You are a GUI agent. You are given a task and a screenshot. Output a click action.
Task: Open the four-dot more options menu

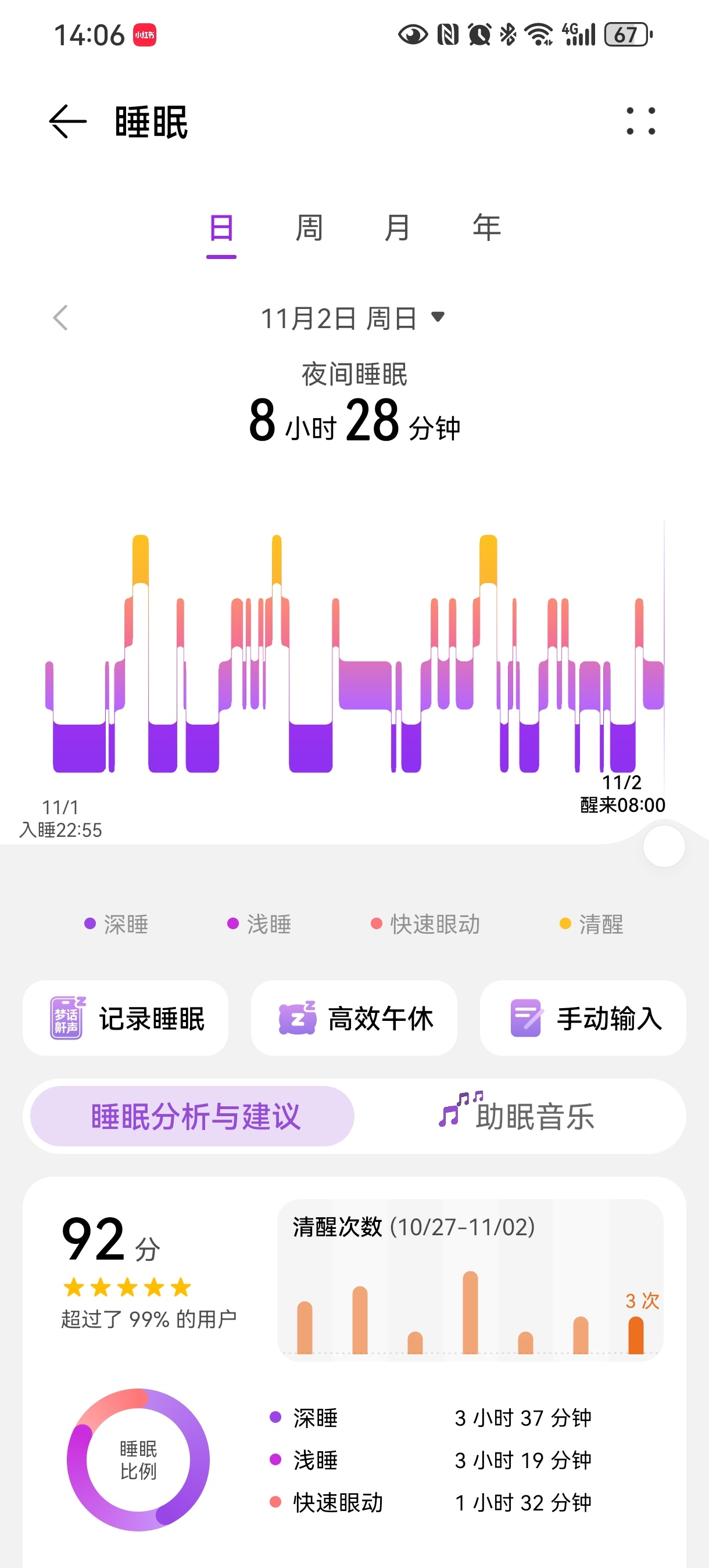(641, 121)
